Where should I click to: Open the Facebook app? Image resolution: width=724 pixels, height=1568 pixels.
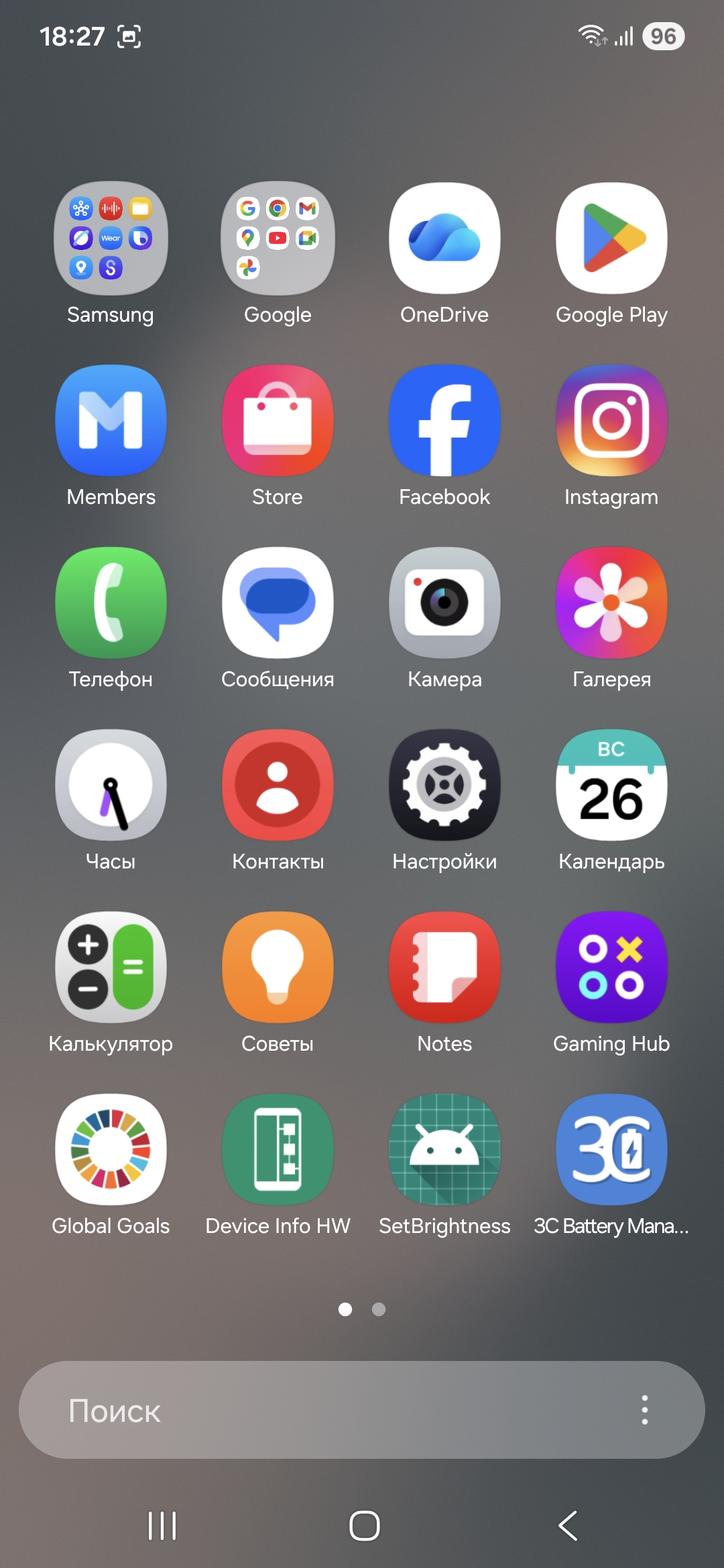click(444, 421)
